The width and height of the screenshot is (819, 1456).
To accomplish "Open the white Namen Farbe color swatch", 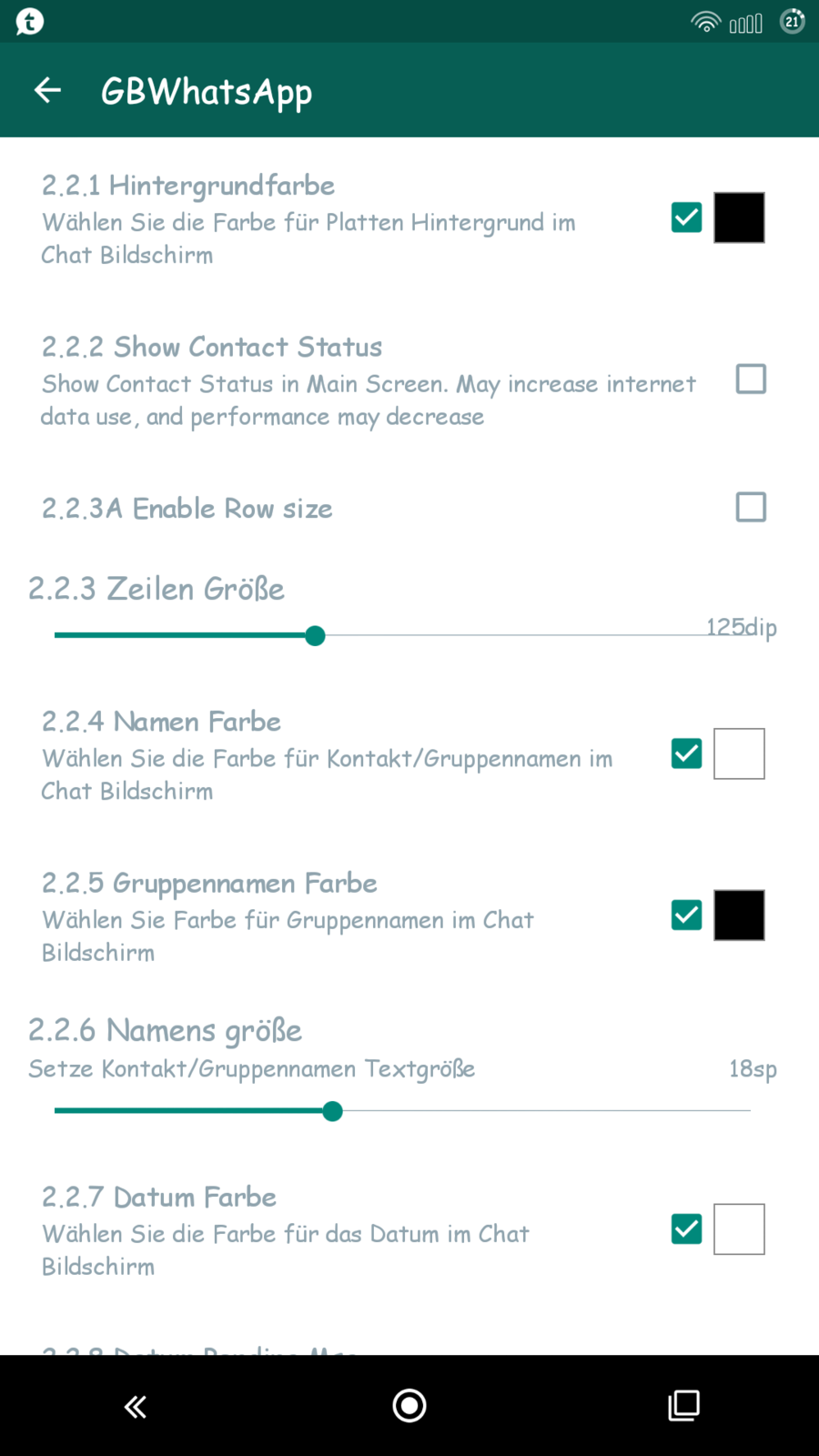I will [739, 753].
